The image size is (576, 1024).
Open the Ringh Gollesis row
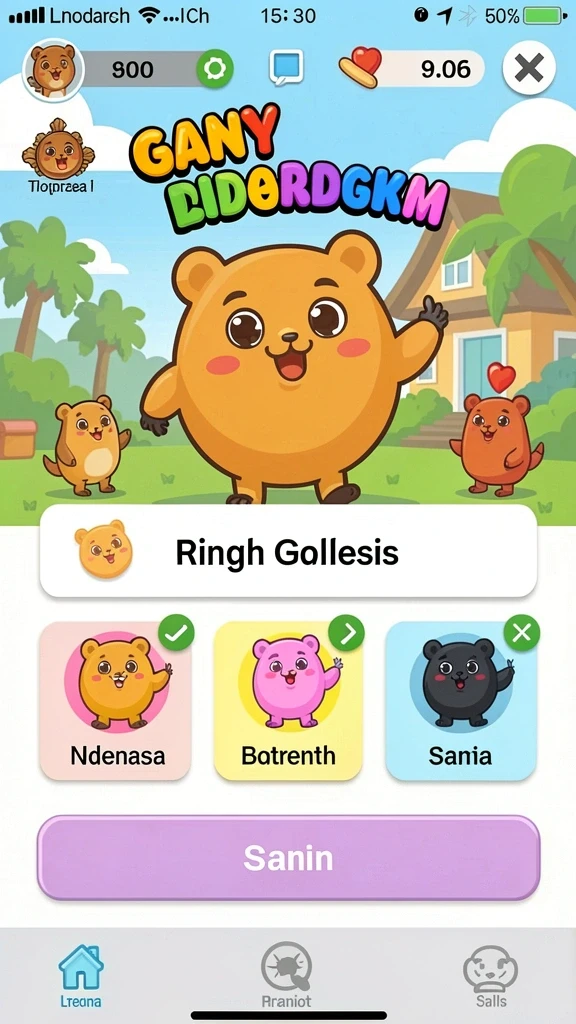pyautogui.click(x=288, y=552)
